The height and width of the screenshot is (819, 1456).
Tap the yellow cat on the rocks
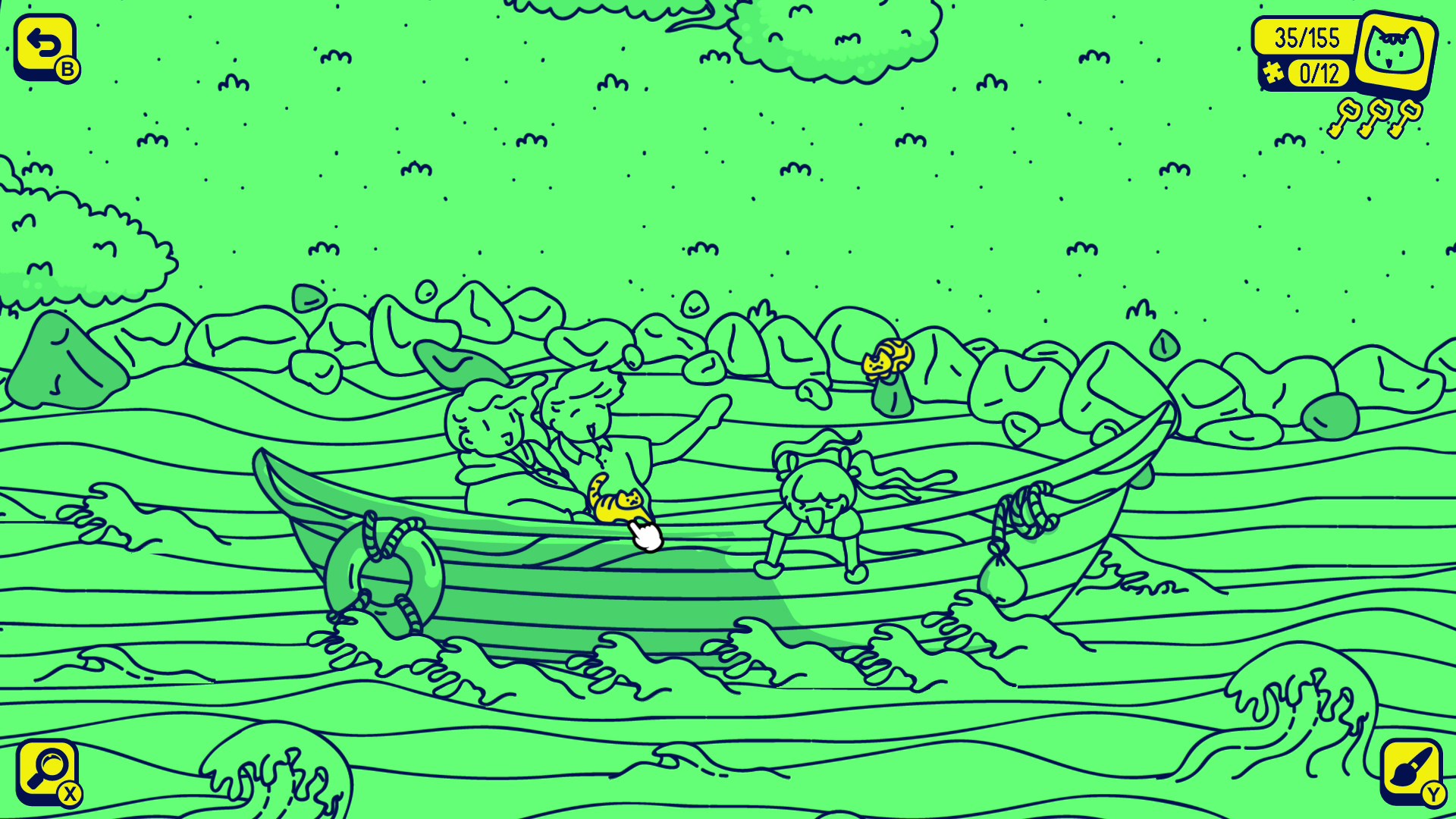pyautogui.click(x=887, y=358)
